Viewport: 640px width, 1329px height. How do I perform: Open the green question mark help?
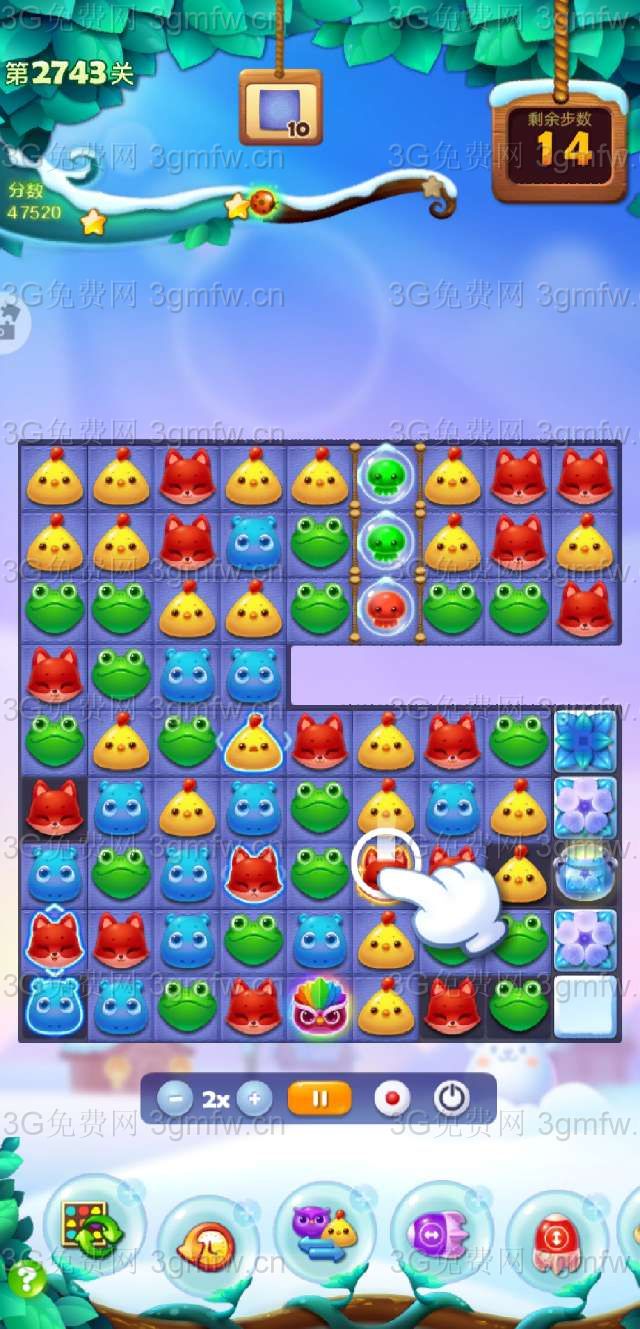pos(25,1279)
